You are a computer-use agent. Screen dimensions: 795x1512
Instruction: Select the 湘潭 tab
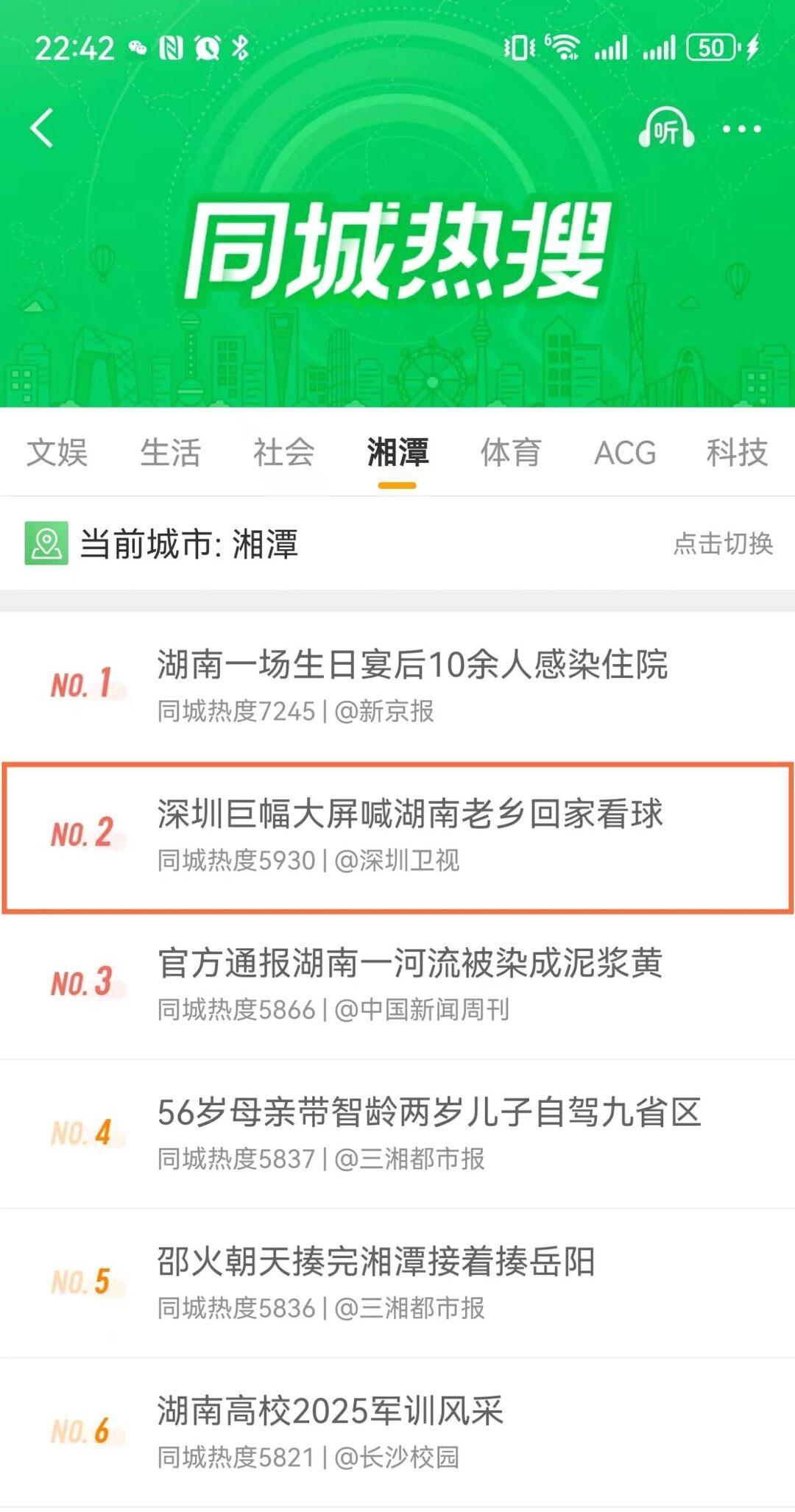(x=397, y=453)
